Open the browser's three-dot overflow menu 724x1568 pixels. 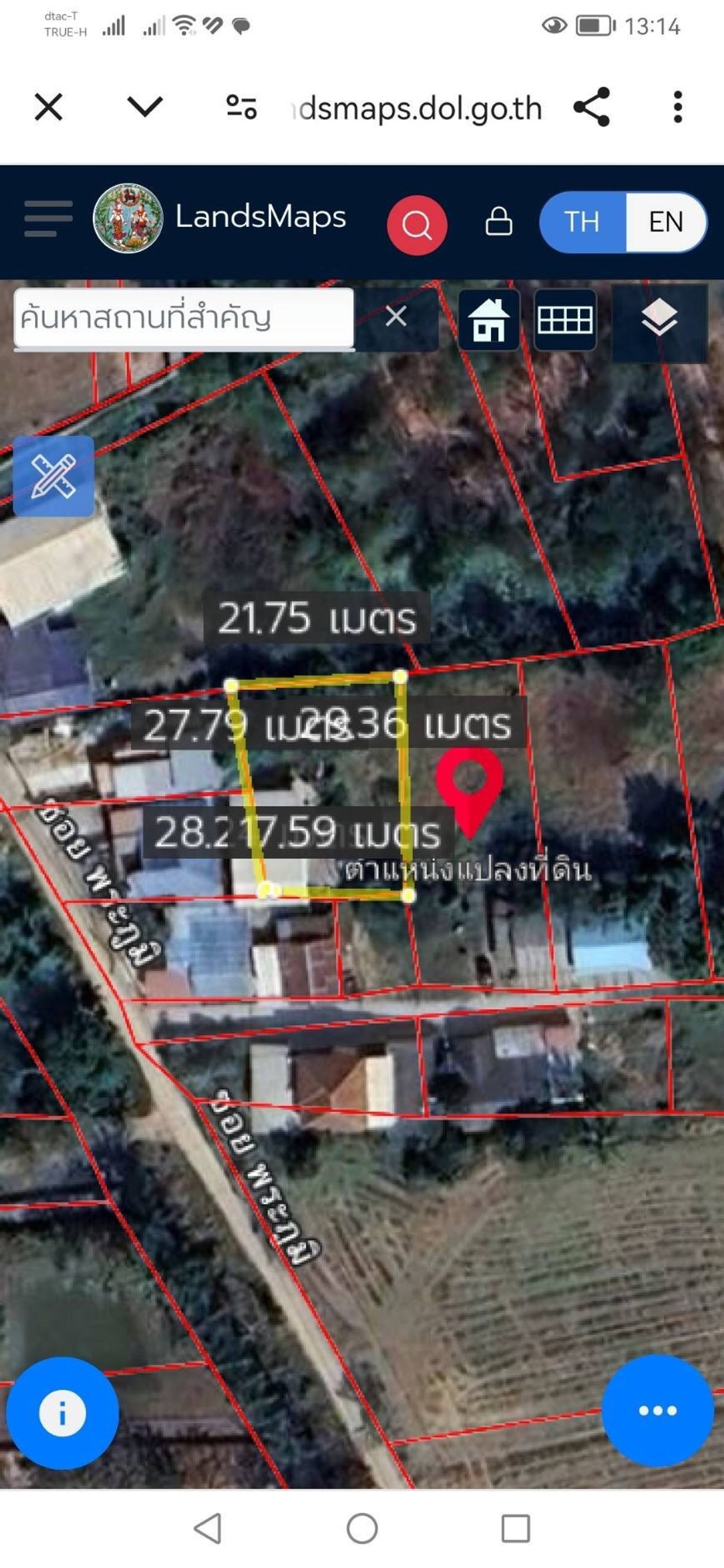pos(678,107)
